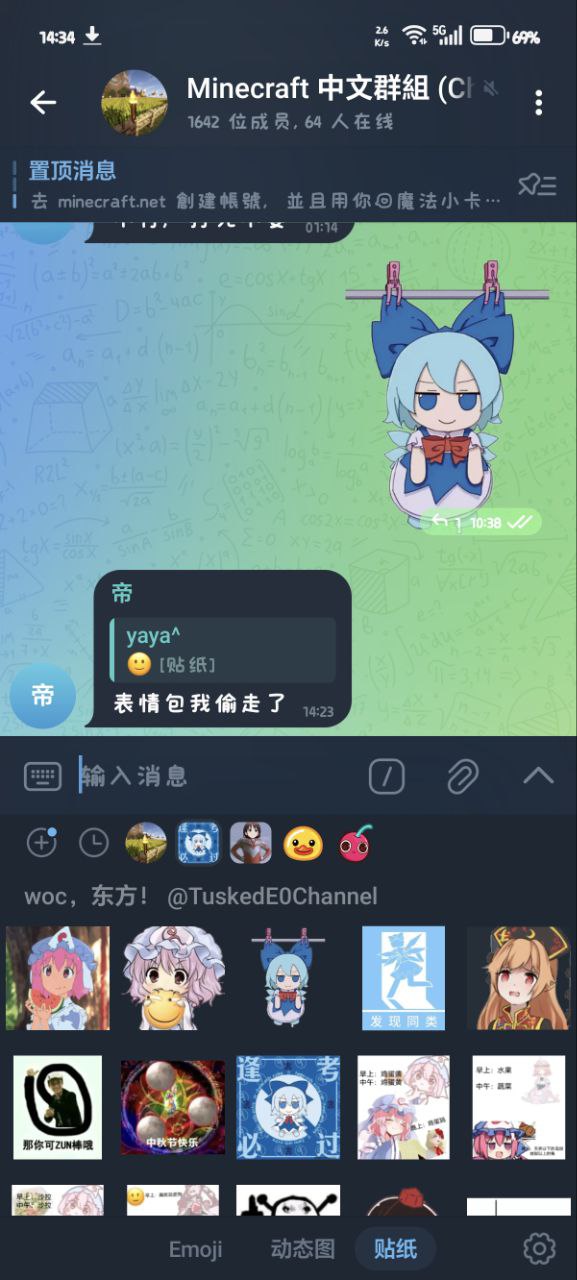Viewport: 577px width, 1280px height.
Task: Show recently used stickers
Action: tap(94, 843)
